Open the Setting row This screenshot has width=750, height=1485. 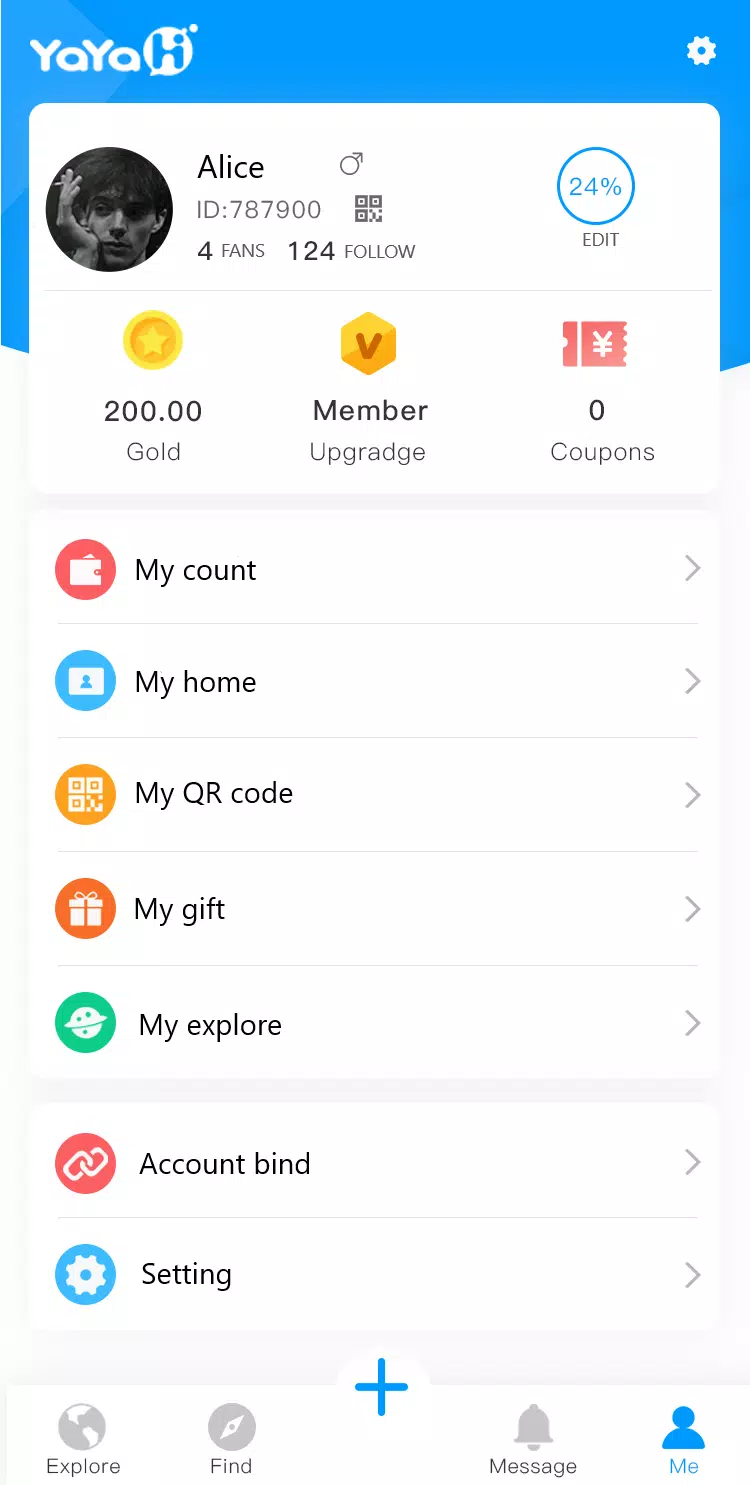tap(375, 1275)
